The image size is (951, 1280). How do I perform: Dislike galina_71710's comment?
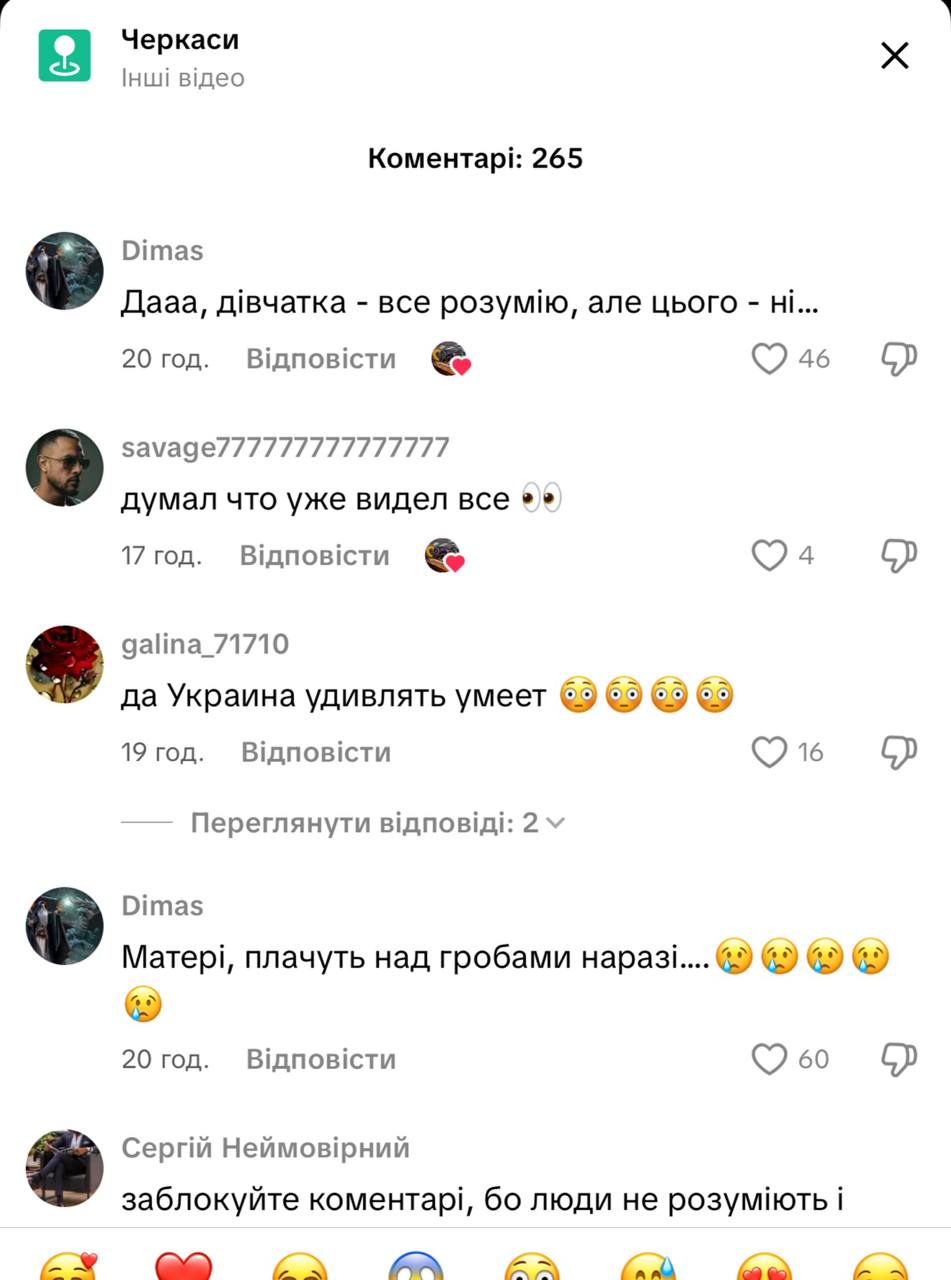898,752
